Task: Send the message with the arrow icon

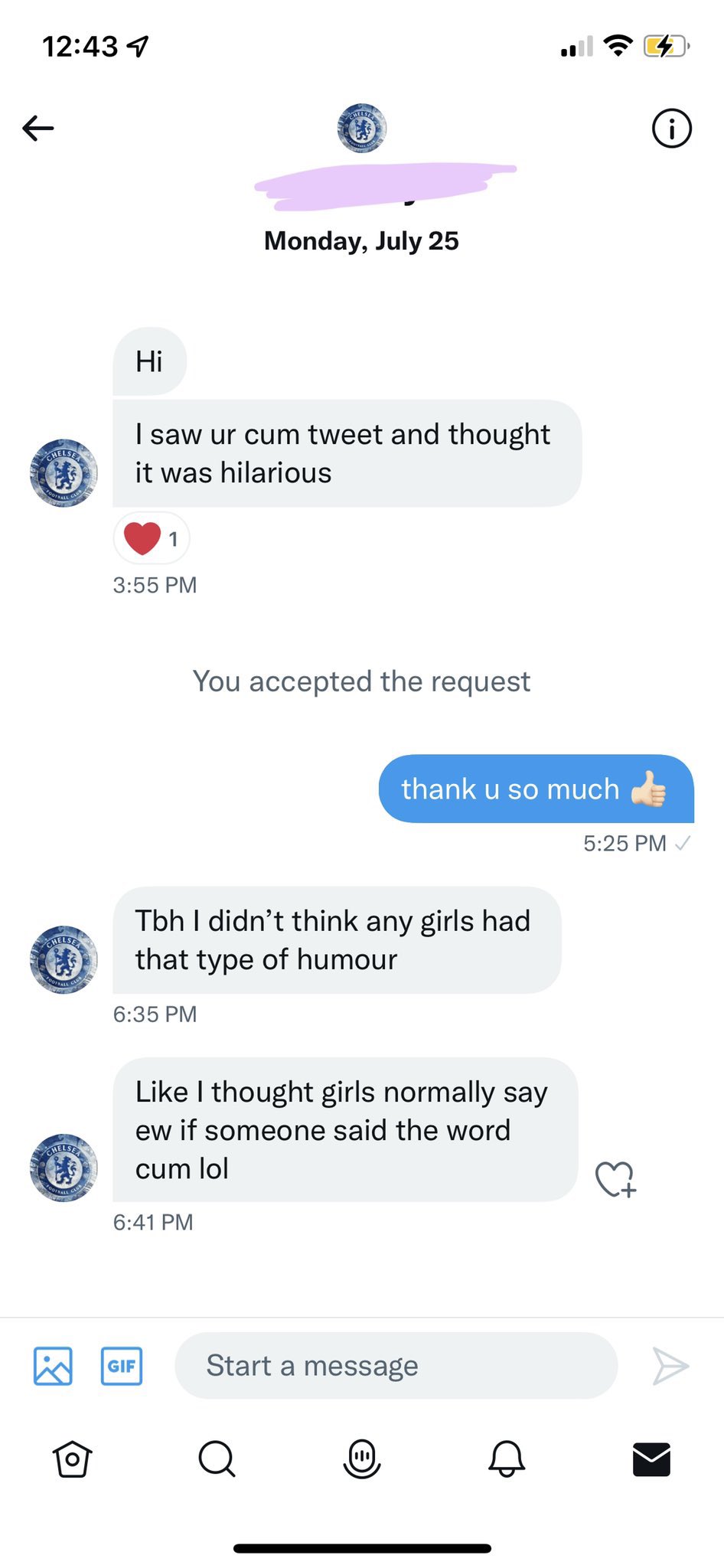Action: [670, 1366]
